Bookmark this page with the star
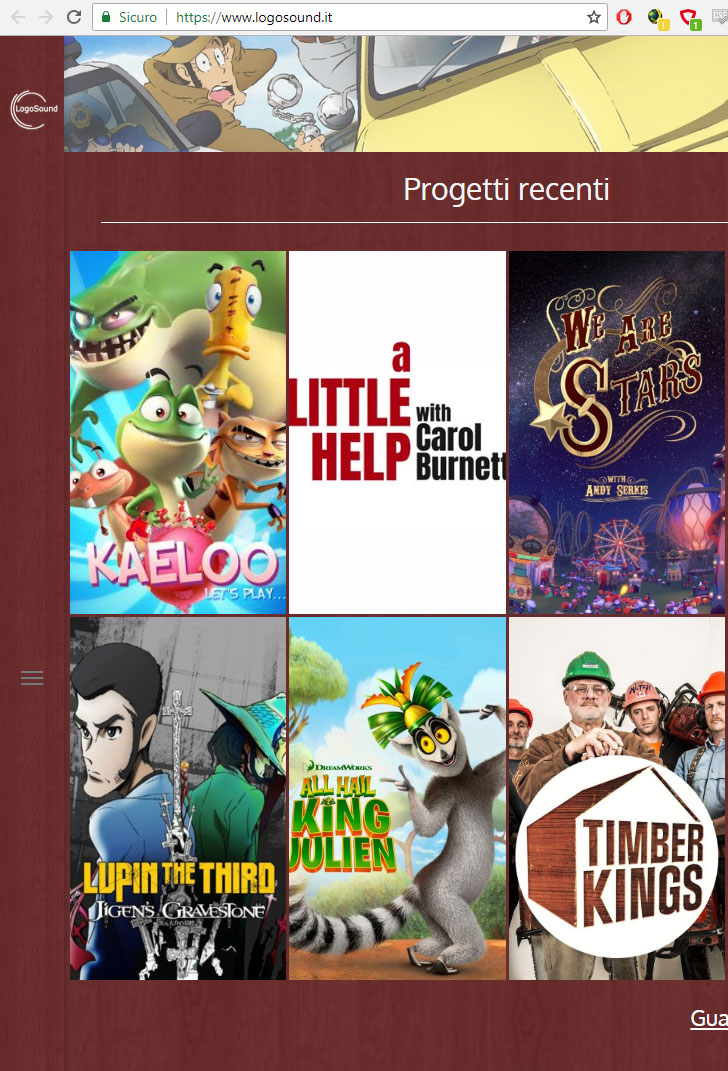 point(593,17)
